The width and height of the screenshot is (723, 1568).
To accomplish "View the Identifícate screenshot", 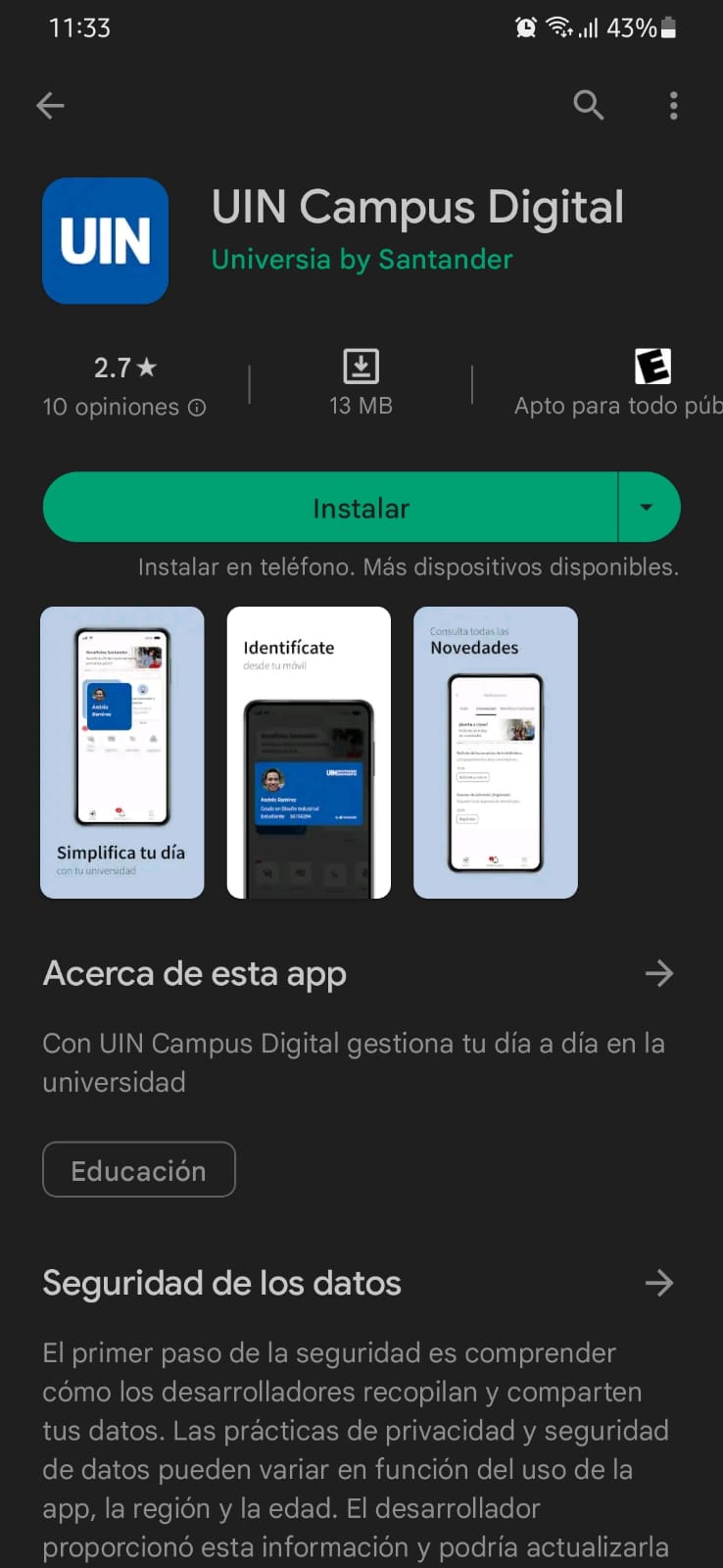I will [309, 752].
